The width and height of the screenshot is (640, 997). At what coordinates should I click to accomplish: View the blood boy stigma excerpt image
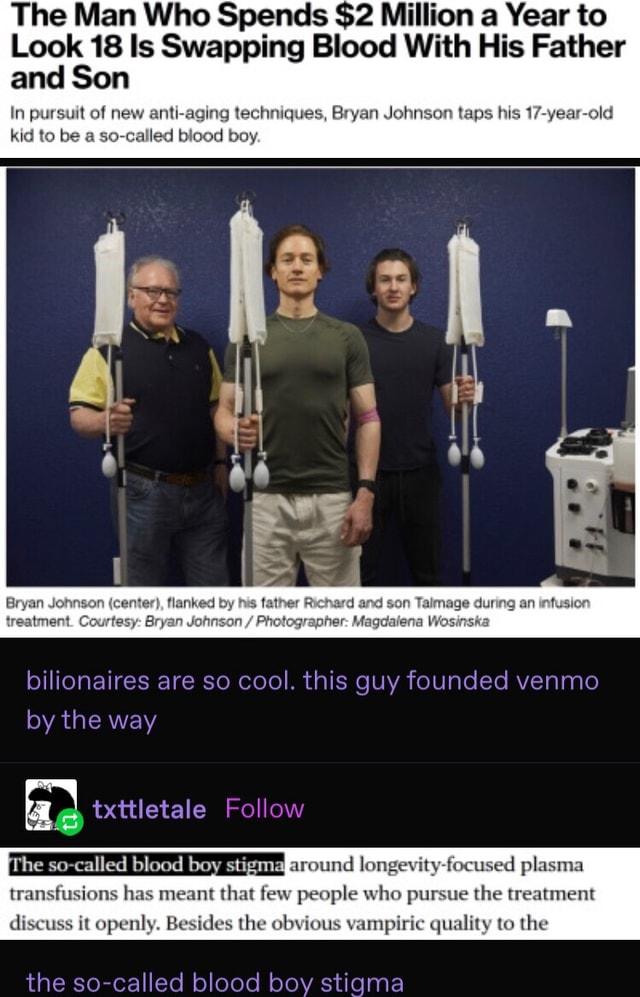pyautogui.click(x=320, y=893)
